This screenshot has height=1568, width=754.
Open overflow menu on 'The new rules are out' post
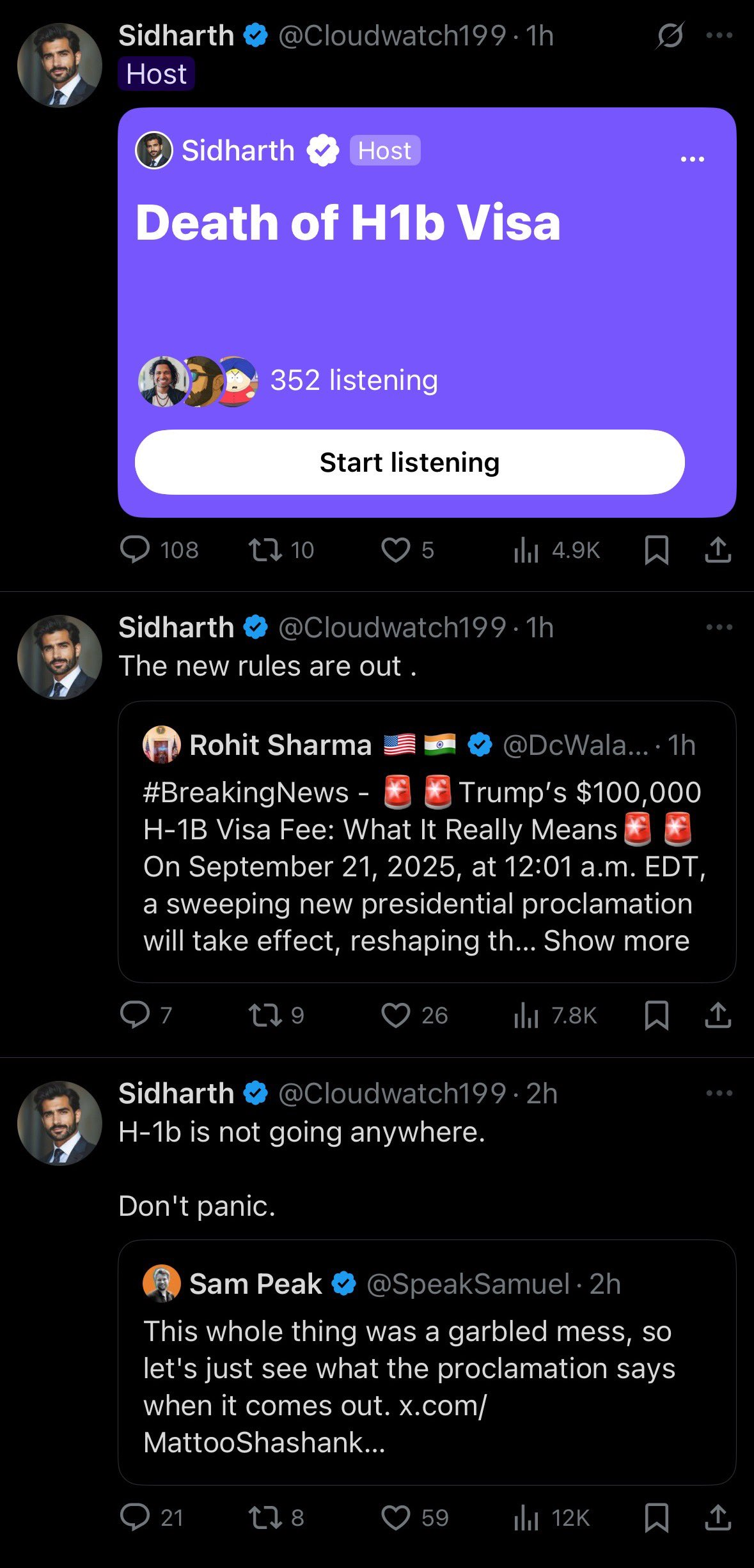719,627
